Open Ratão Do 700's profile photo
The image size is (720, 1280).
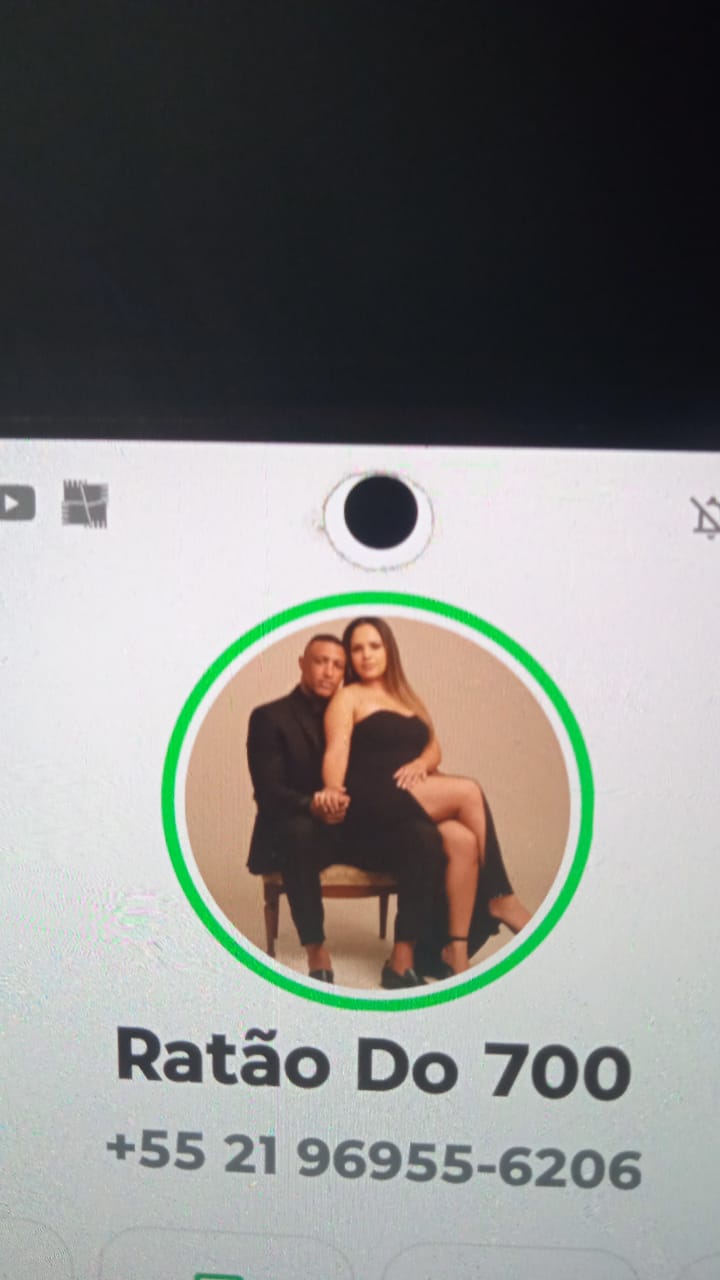(377, 800)
